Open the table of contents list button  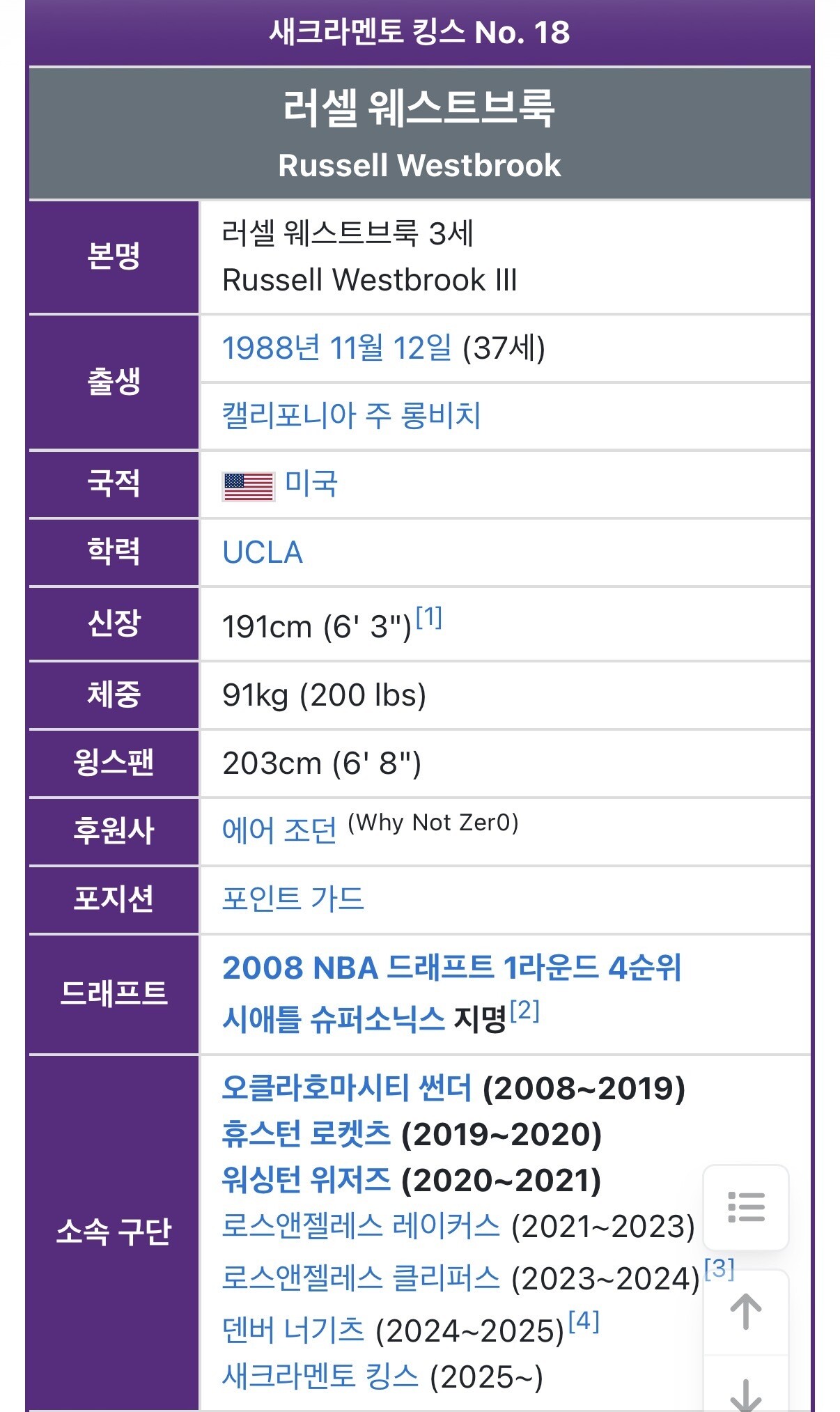pyautogui.click(x=746, y=1207)
